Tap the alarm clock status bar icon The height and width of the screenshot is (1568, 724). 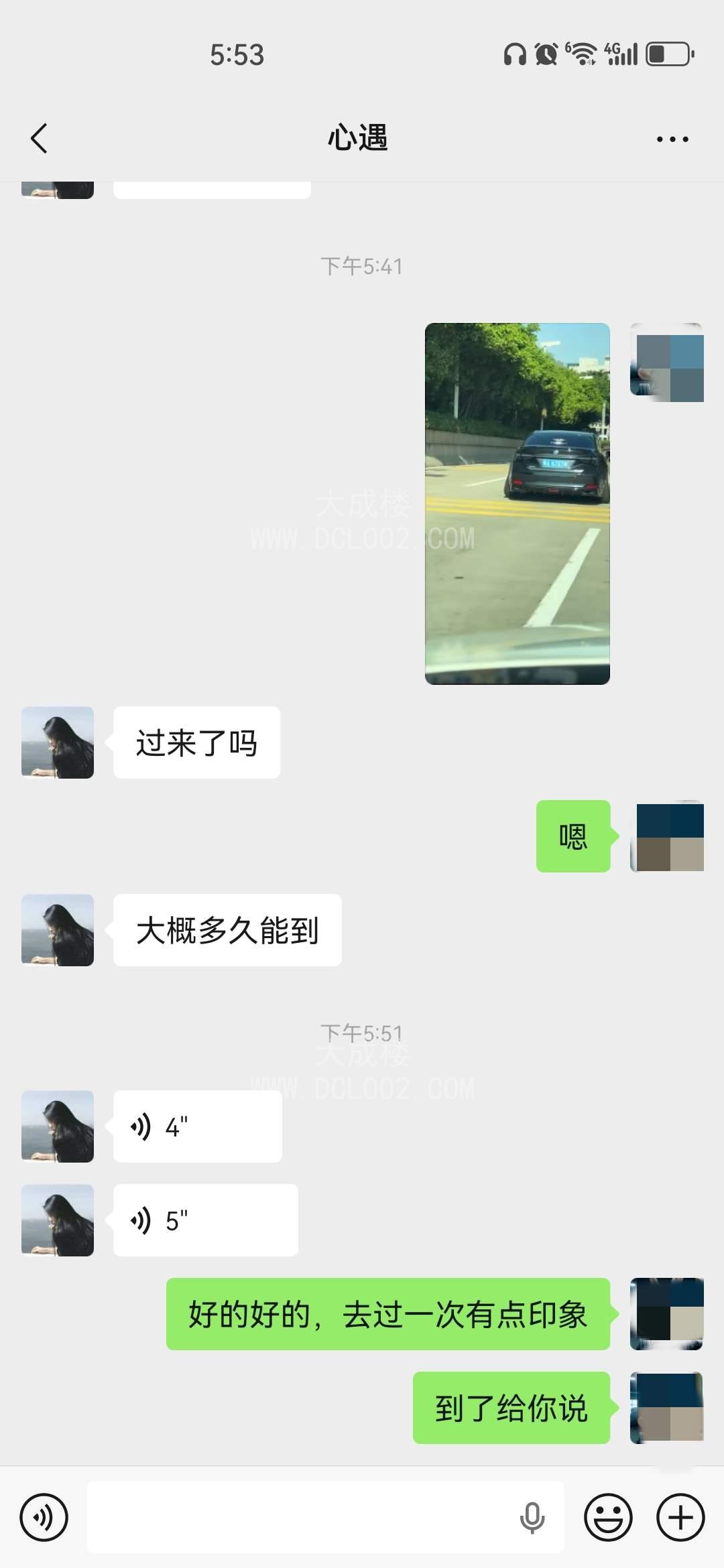pyautogui.click(x=545, y=55)
